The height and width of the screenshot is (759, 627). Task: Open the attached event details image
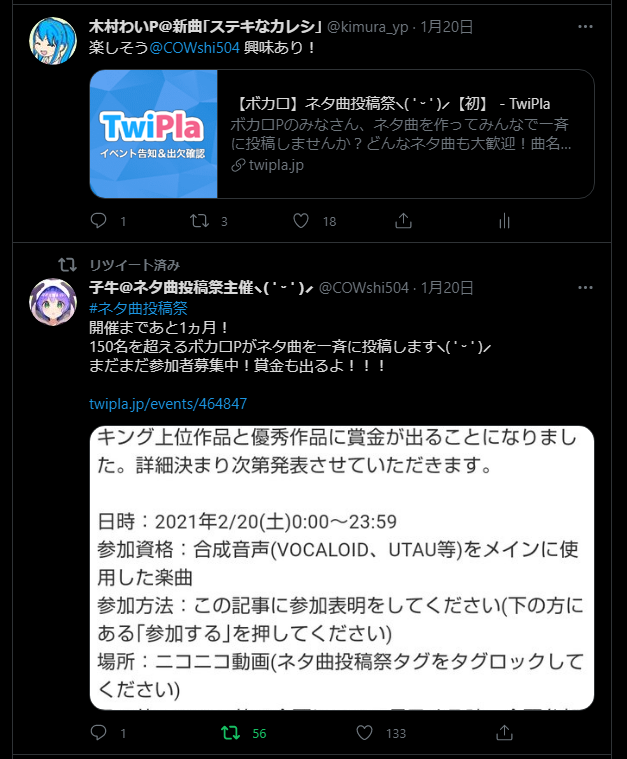pos(342,568)
